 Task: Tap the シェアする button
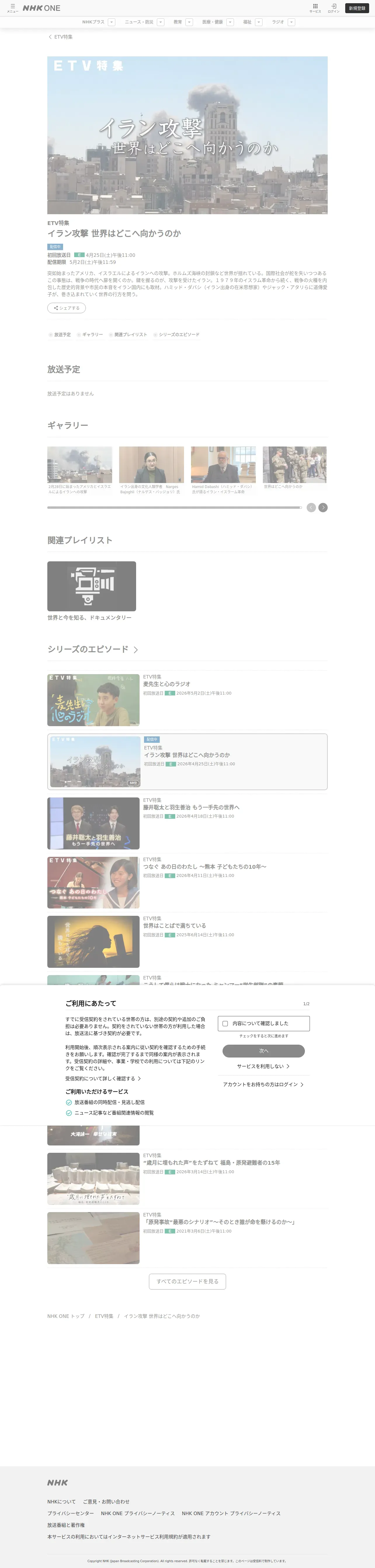[x=66, y=308]
